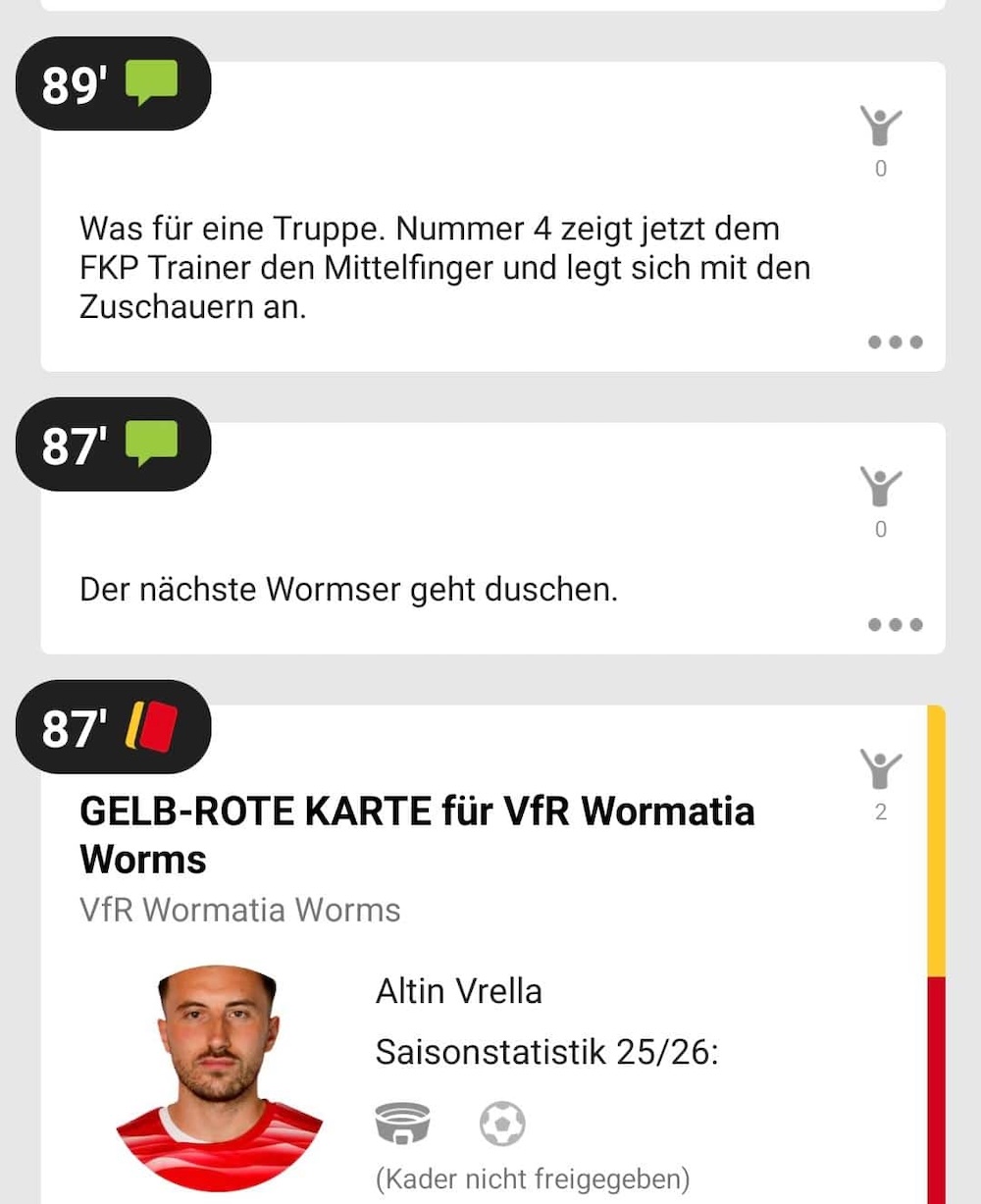
Task: Open the overflow menu on the 87' comment
Action: (895, 625)
